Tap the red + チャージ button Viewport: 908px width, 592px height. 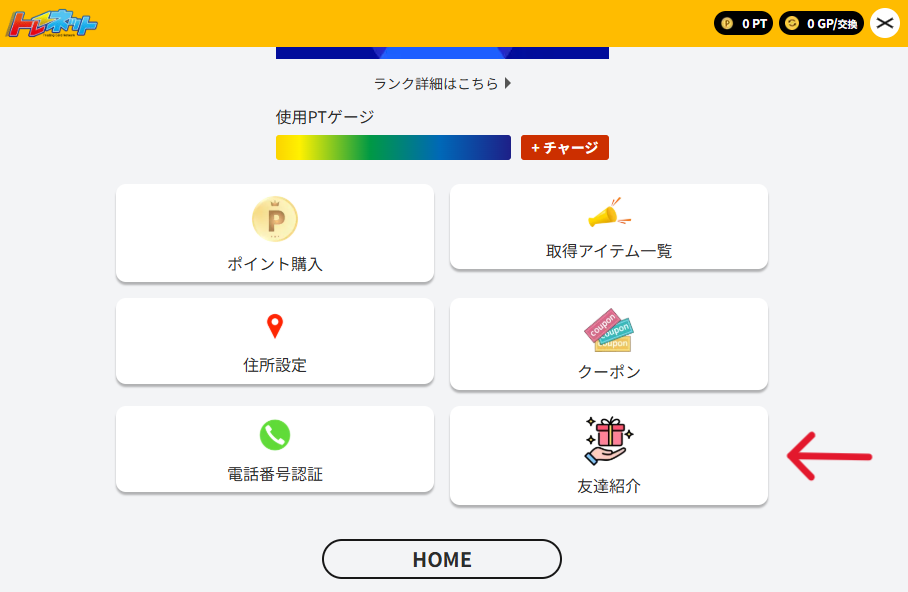pyautogui.click(x=564, y=148)
